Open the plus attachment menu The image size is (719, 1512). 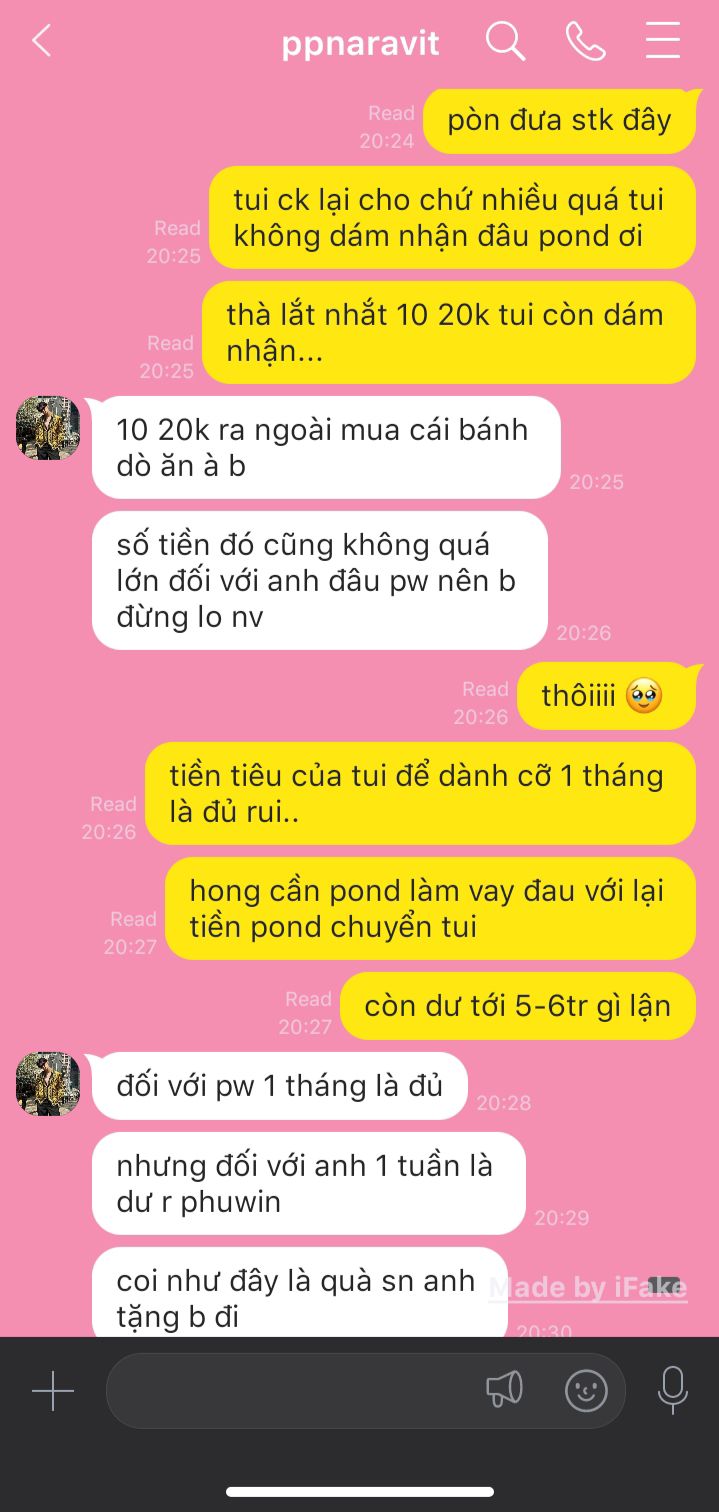coord(52,1391)
